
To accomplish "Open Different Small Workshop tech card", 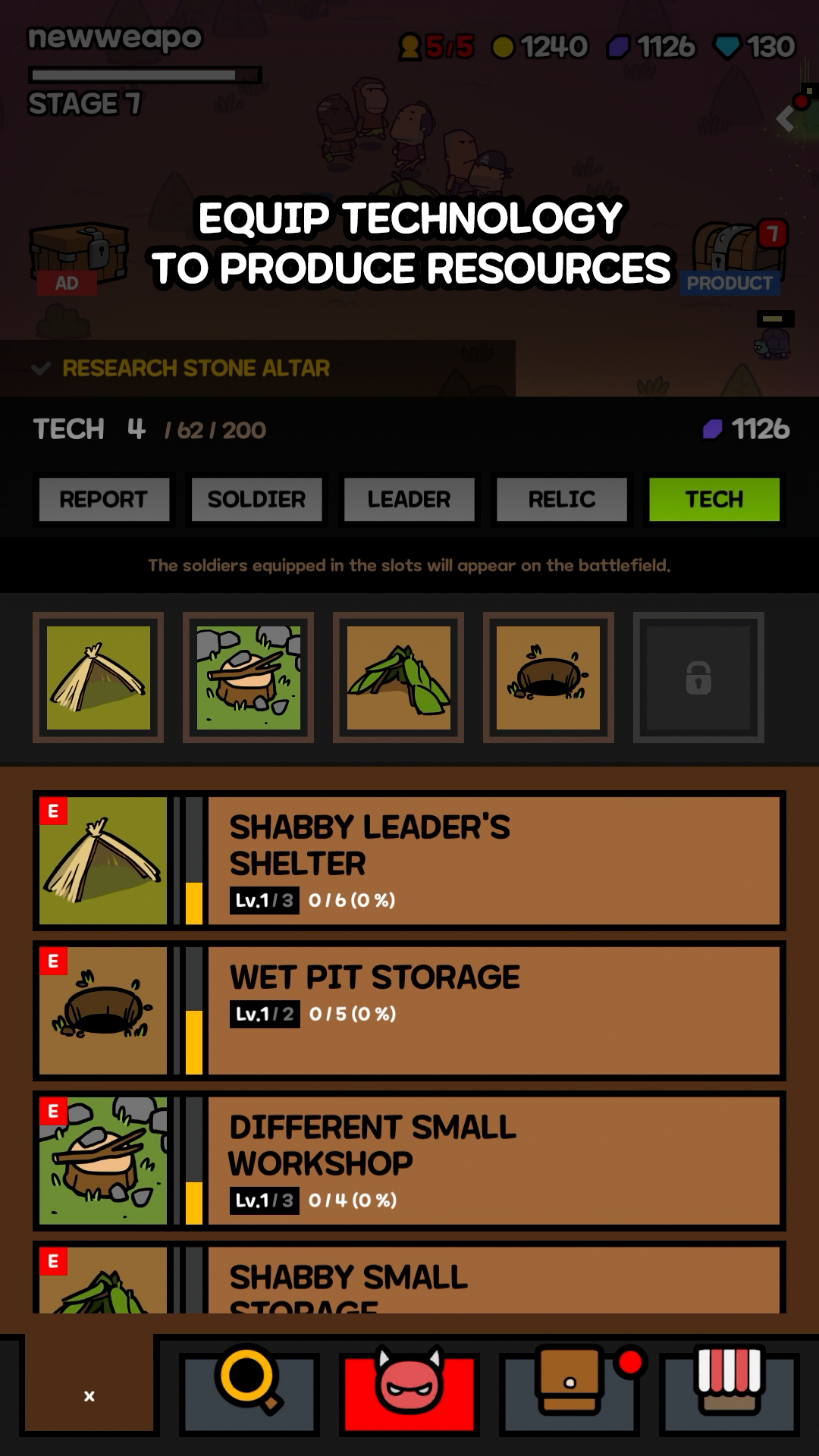I will 493,1160.
